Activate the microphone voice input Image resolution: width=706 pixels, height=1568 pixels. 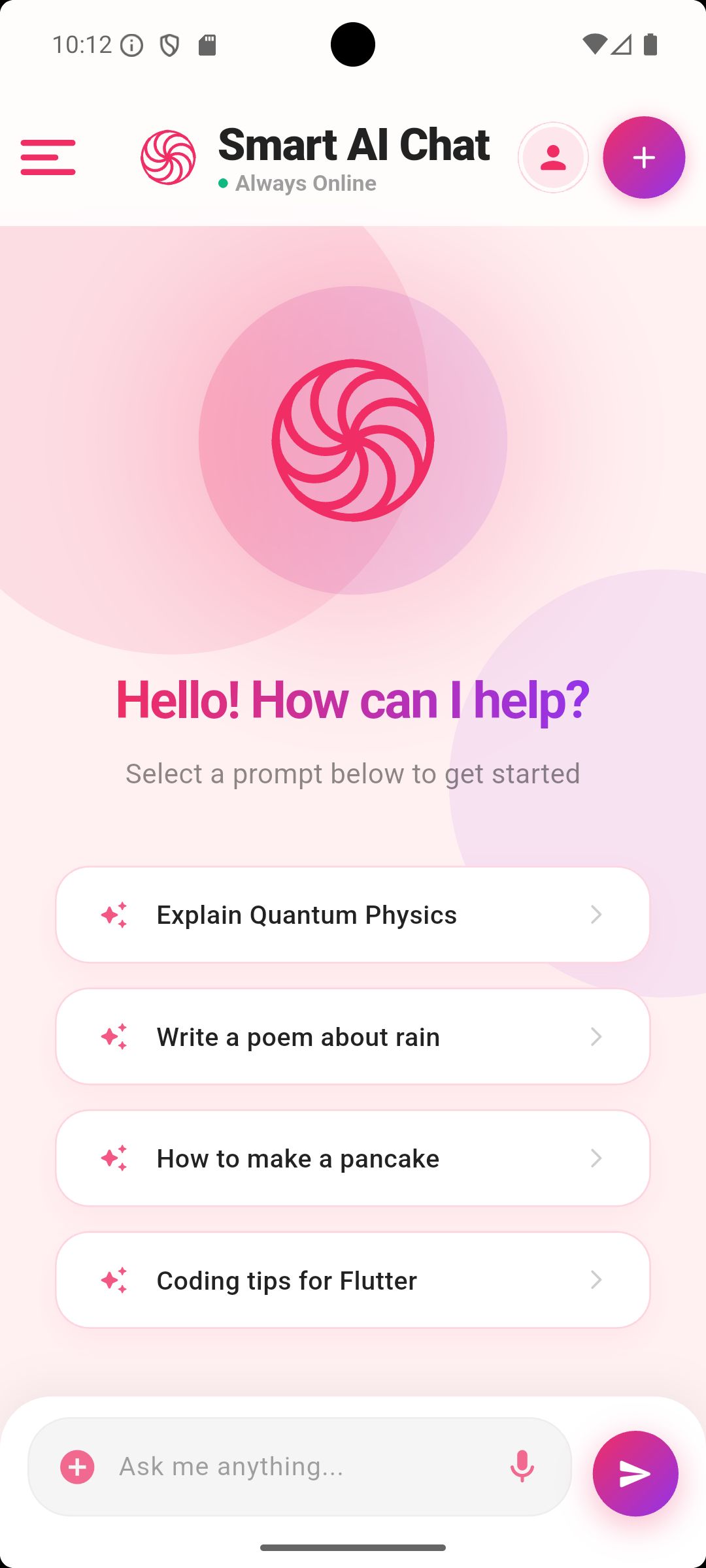522,1467
